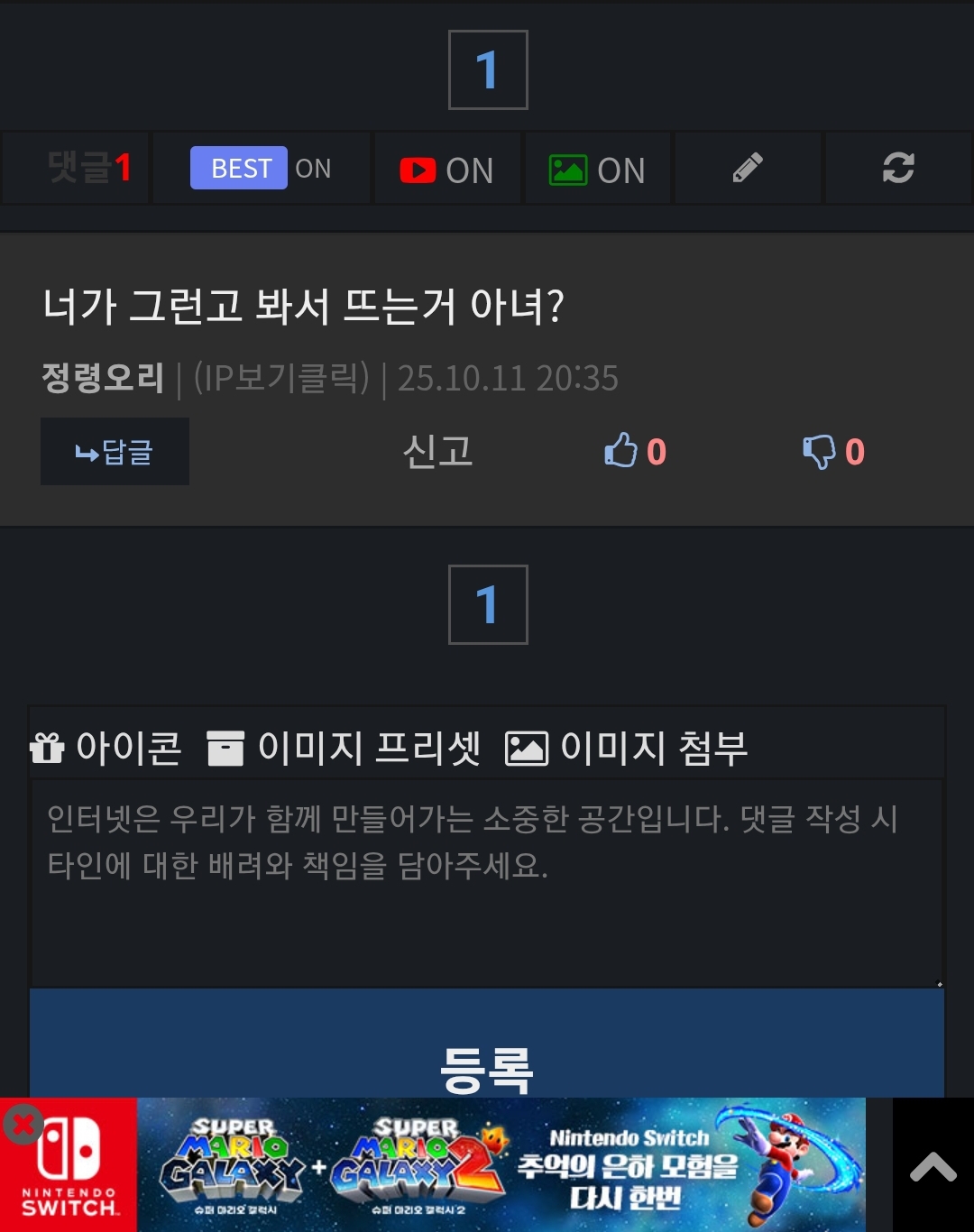
Task: Toggle the BEST comments ON switch
Action: pos(261,169)
